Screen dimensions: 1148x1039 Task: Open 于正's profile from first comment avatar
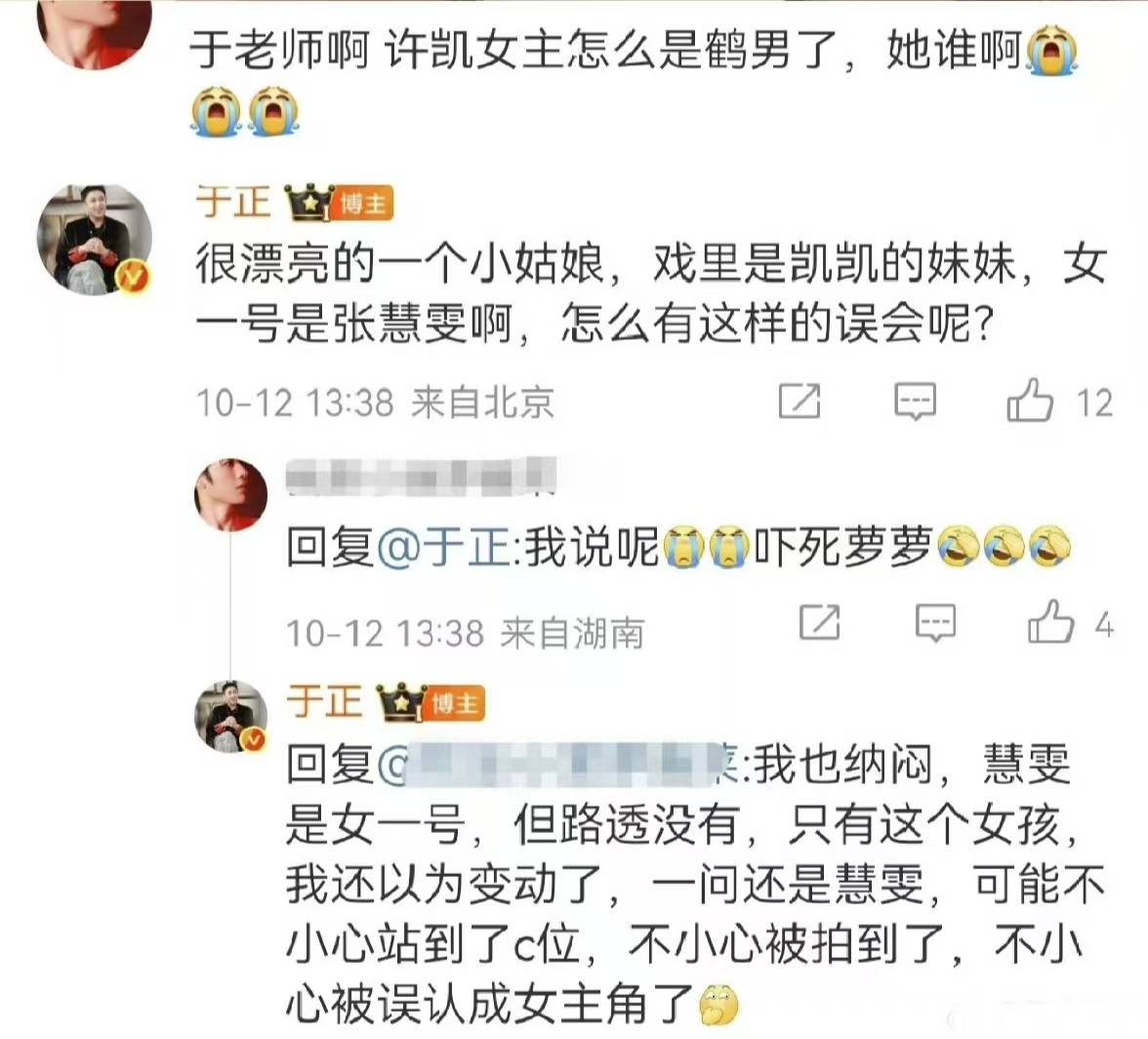pyautogui.click(x=95, y=239)
